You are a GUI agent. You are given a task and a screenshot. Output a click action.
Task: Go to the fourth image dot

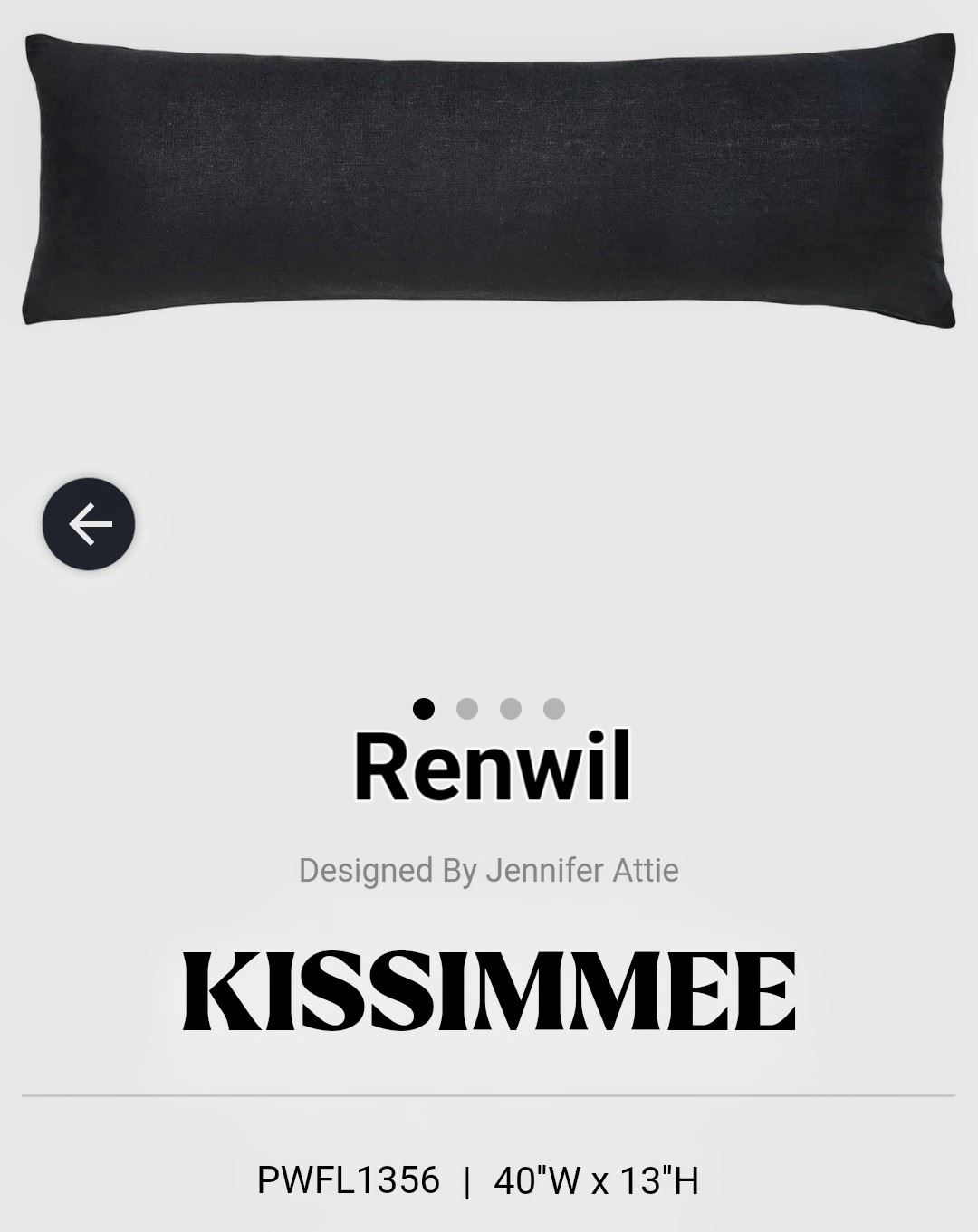click(x=554, y=708)
